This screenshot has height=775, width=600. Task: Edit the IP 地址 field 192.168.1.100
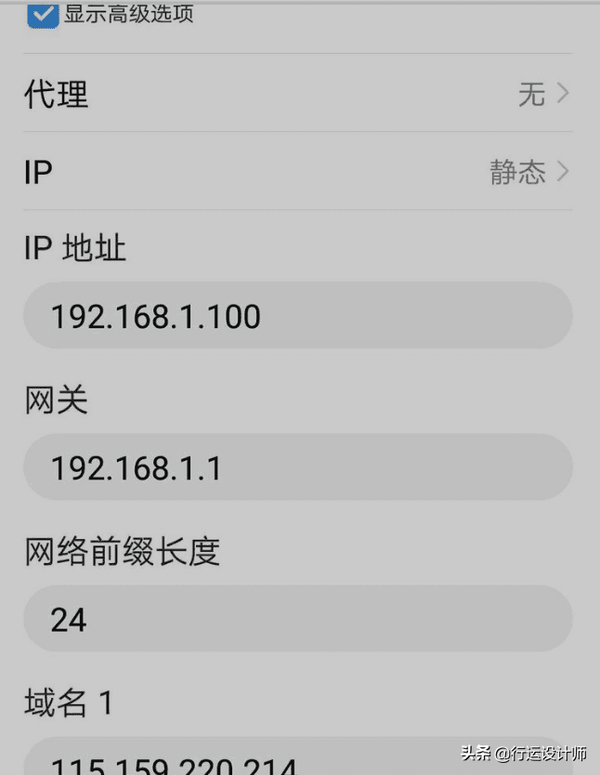(x=298, y=316)
